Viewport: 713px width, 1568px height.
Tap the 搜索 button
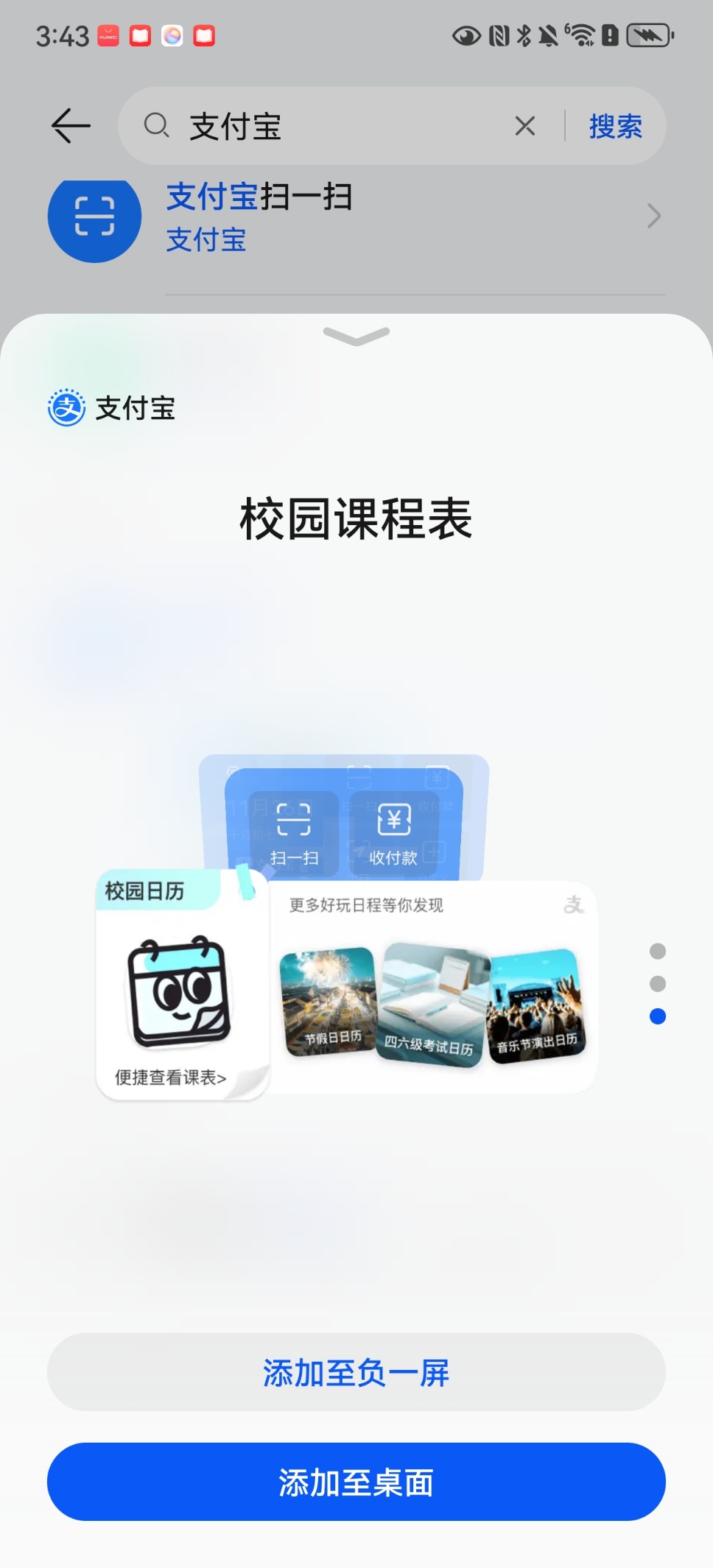pyautogui.click(x=615, y=127)
